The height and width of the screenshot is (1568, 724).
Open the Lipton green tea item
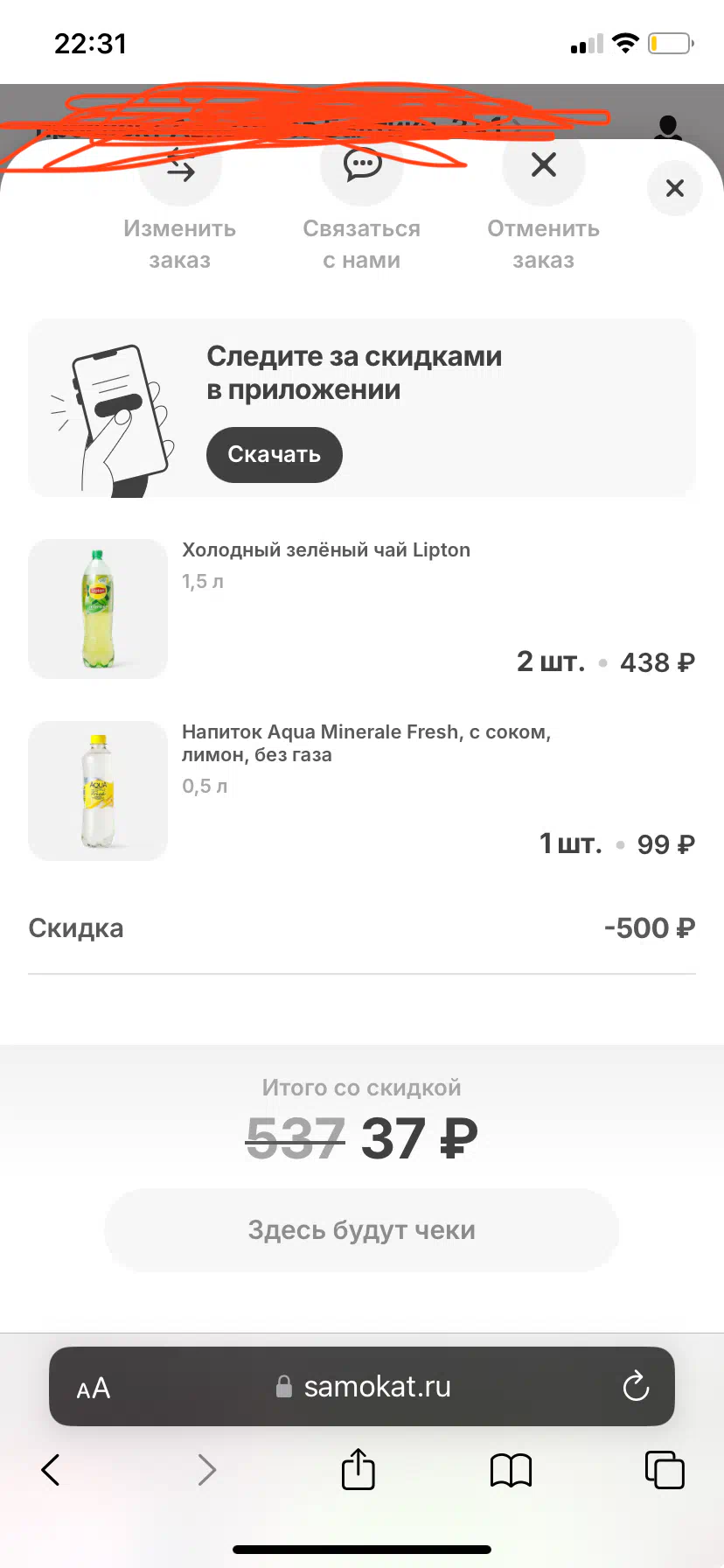pyautogui.click(x=362, y=609)
